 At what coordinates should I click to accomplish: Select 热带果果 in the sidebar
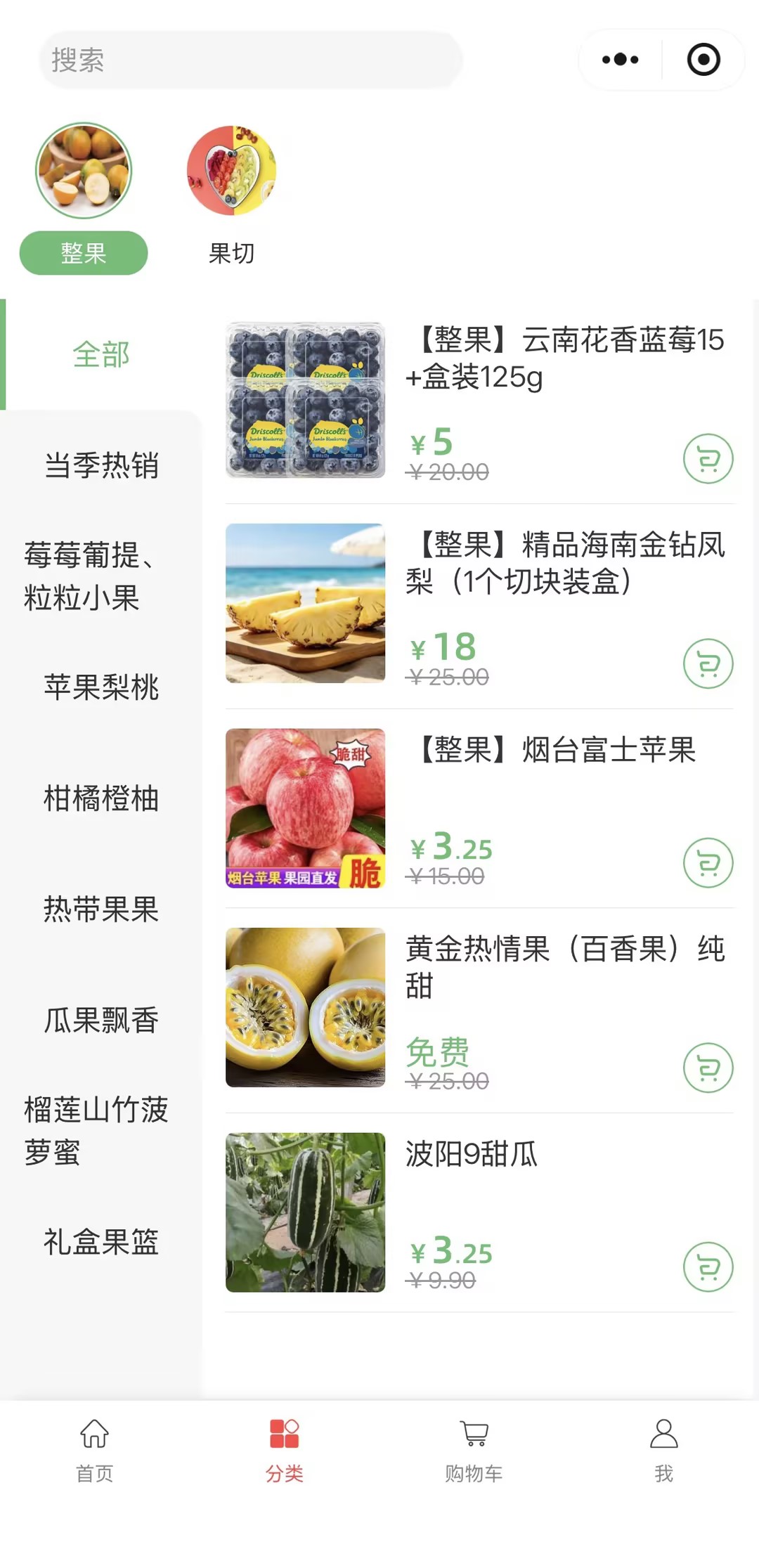101,909
